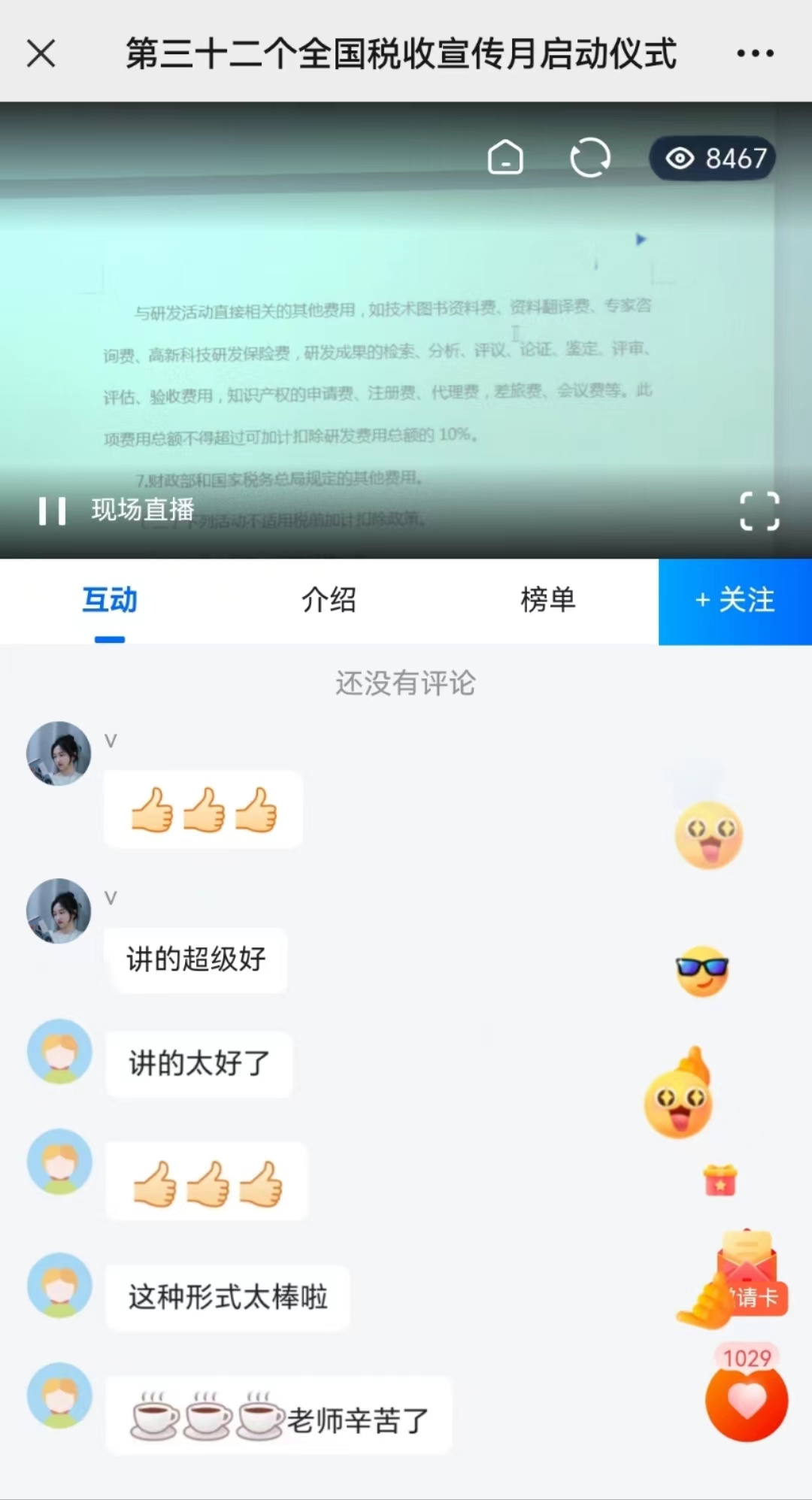The image size is (812, 1500).
Task: Tap the home icon on the video
Action: (505, 158)
